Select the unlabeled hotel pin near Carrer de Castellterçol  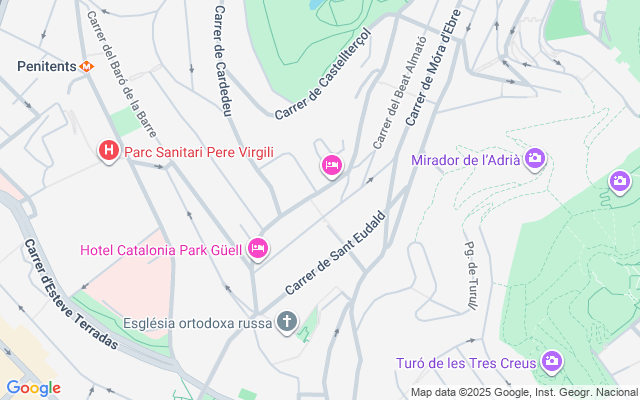332,165
